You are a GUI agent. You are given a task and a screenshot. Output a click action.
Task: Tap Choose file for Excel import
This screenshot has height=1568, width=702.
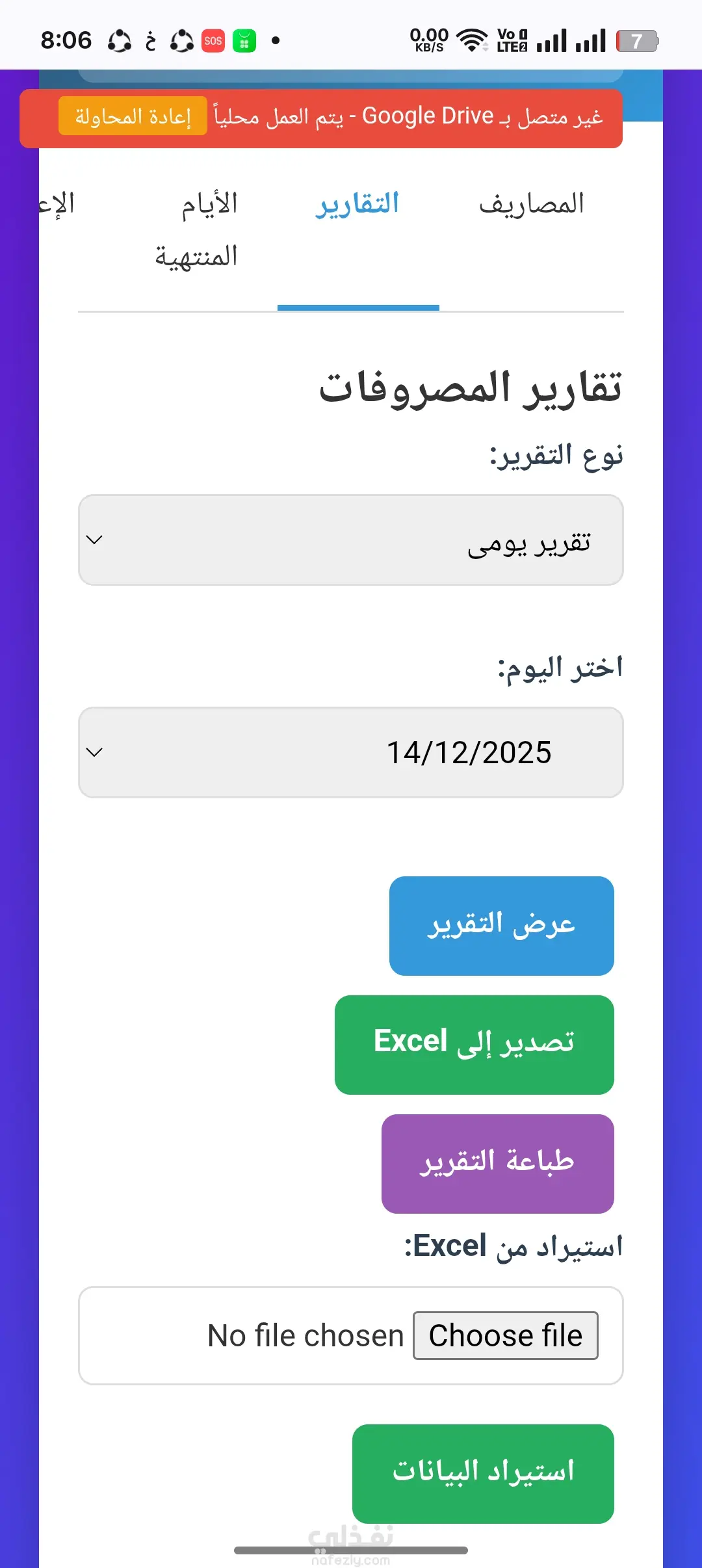pyautogui.click(x=505, y=1336)
